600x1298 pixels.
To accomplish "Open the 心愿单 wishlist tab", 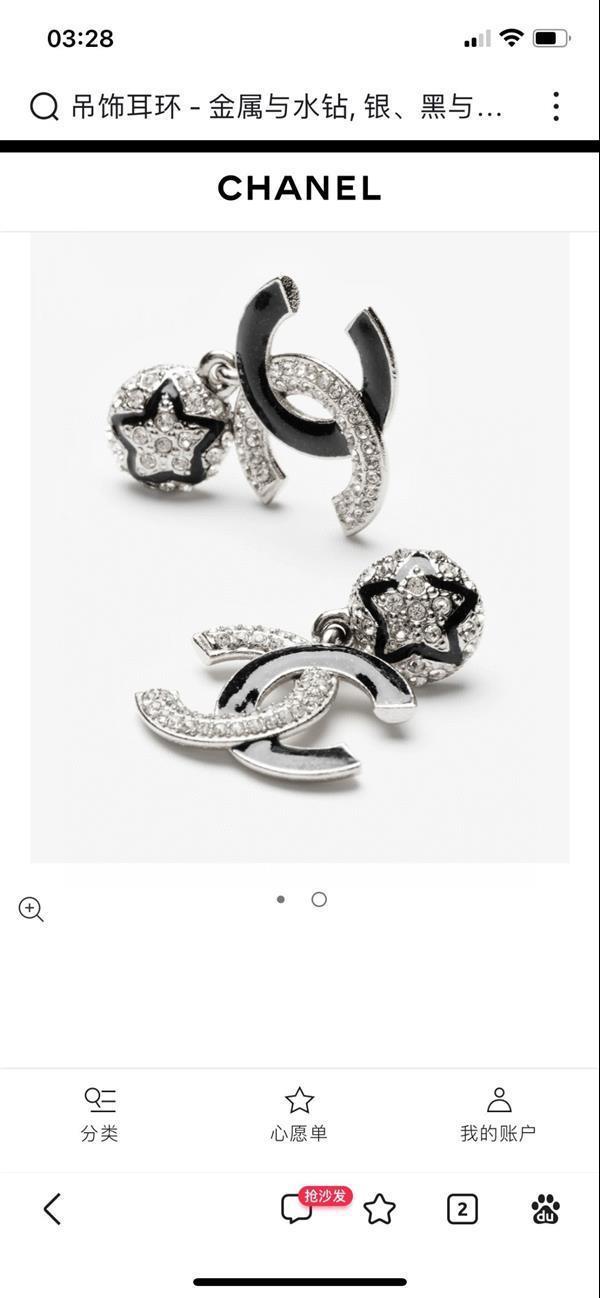I will [x=299, y=1114].
